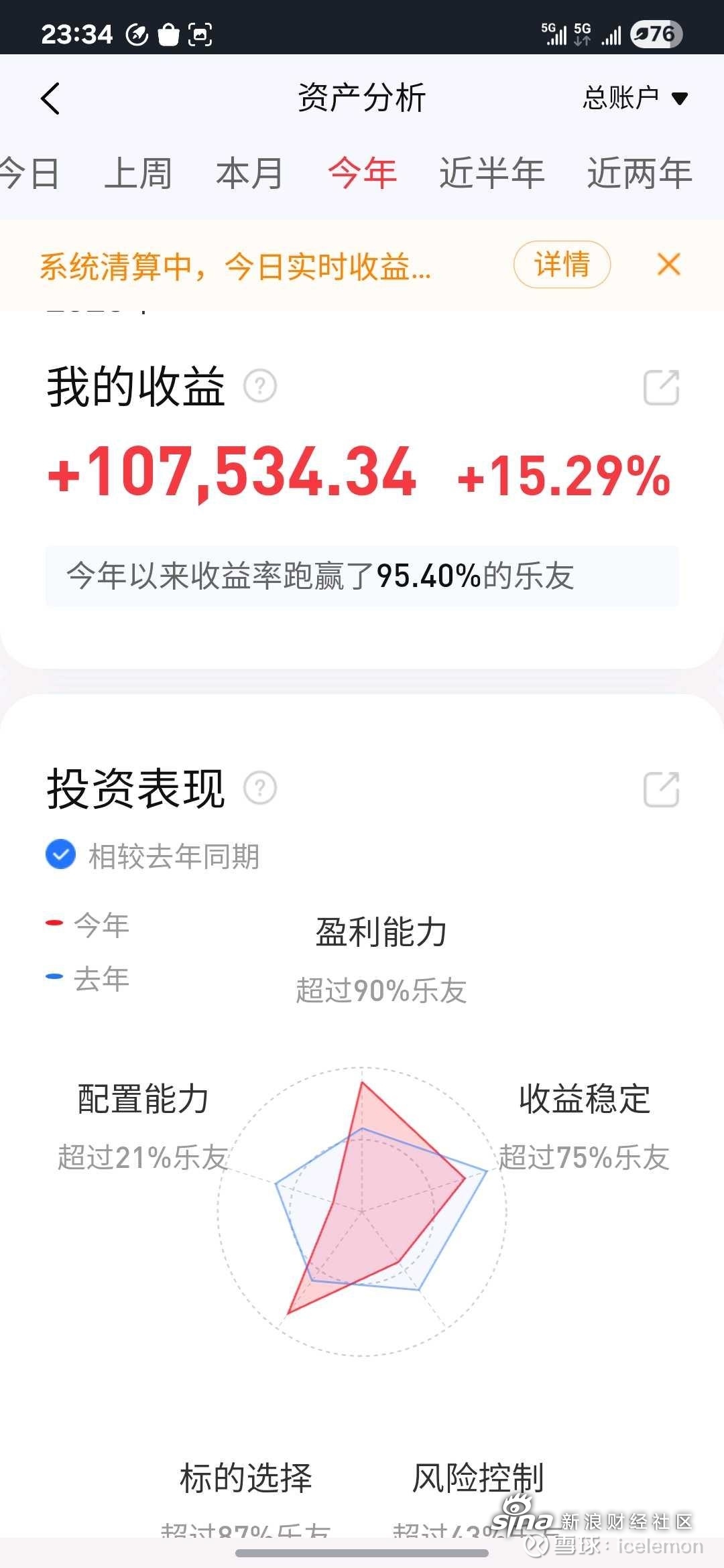Viewport: 724px width, 1568px height.
Task: Open help icon next to 投资表现
Action: [260, 788]
